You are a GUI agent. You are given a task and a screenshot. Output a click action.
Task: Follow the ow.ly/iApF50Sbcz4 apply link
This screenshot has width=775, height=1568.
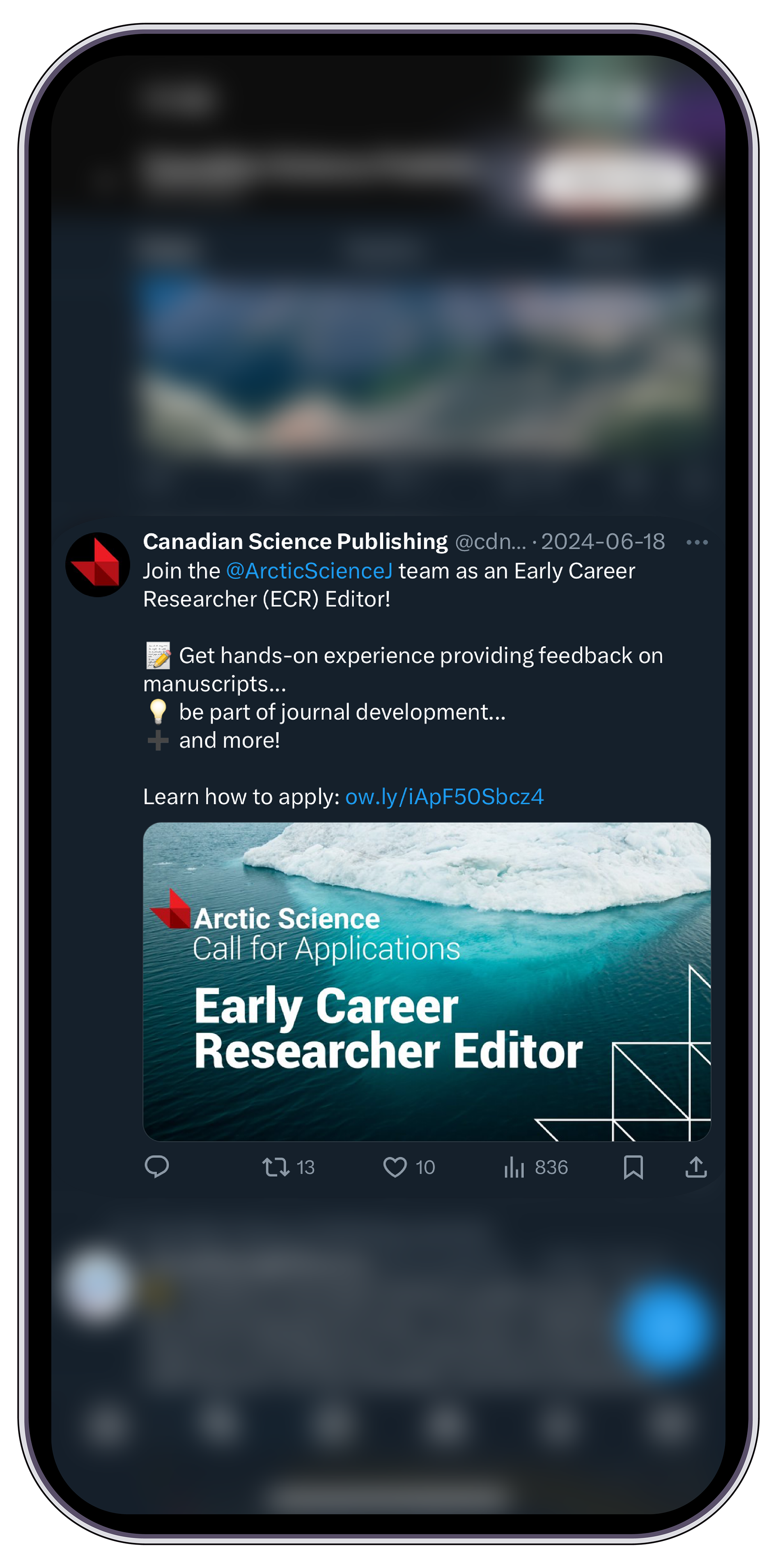[x=444, y=796]
